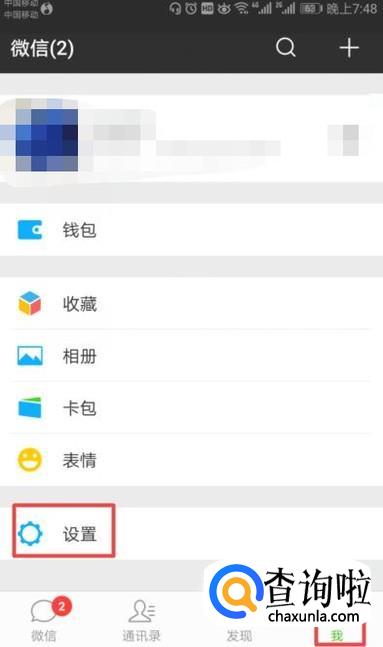The image size is (383, 647).
Task: Switch to the 通讯录 contacts tab
Action: tap(142, 619)
